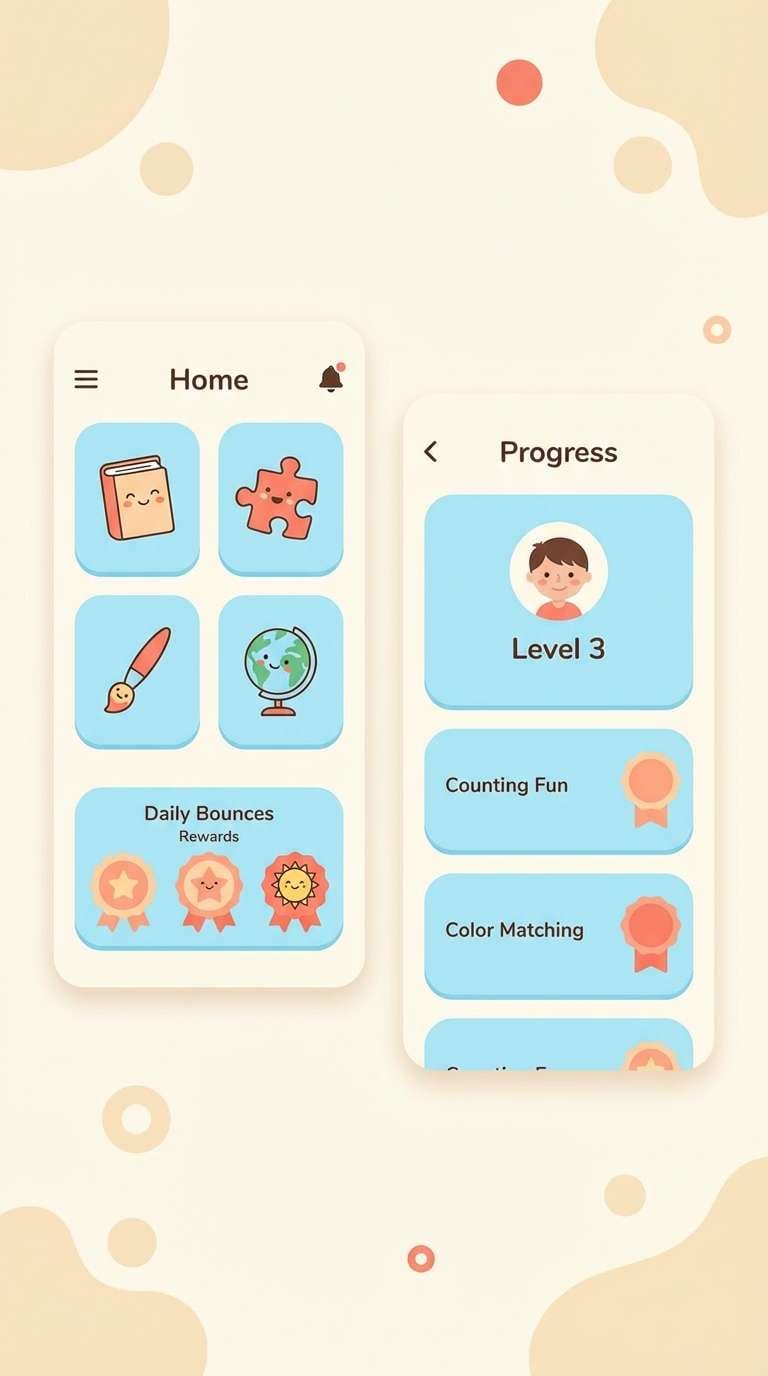This screenshot has height=1376, width=768.
Task: Tap the paintbrush art activity icon
Action: coord(137,673)
